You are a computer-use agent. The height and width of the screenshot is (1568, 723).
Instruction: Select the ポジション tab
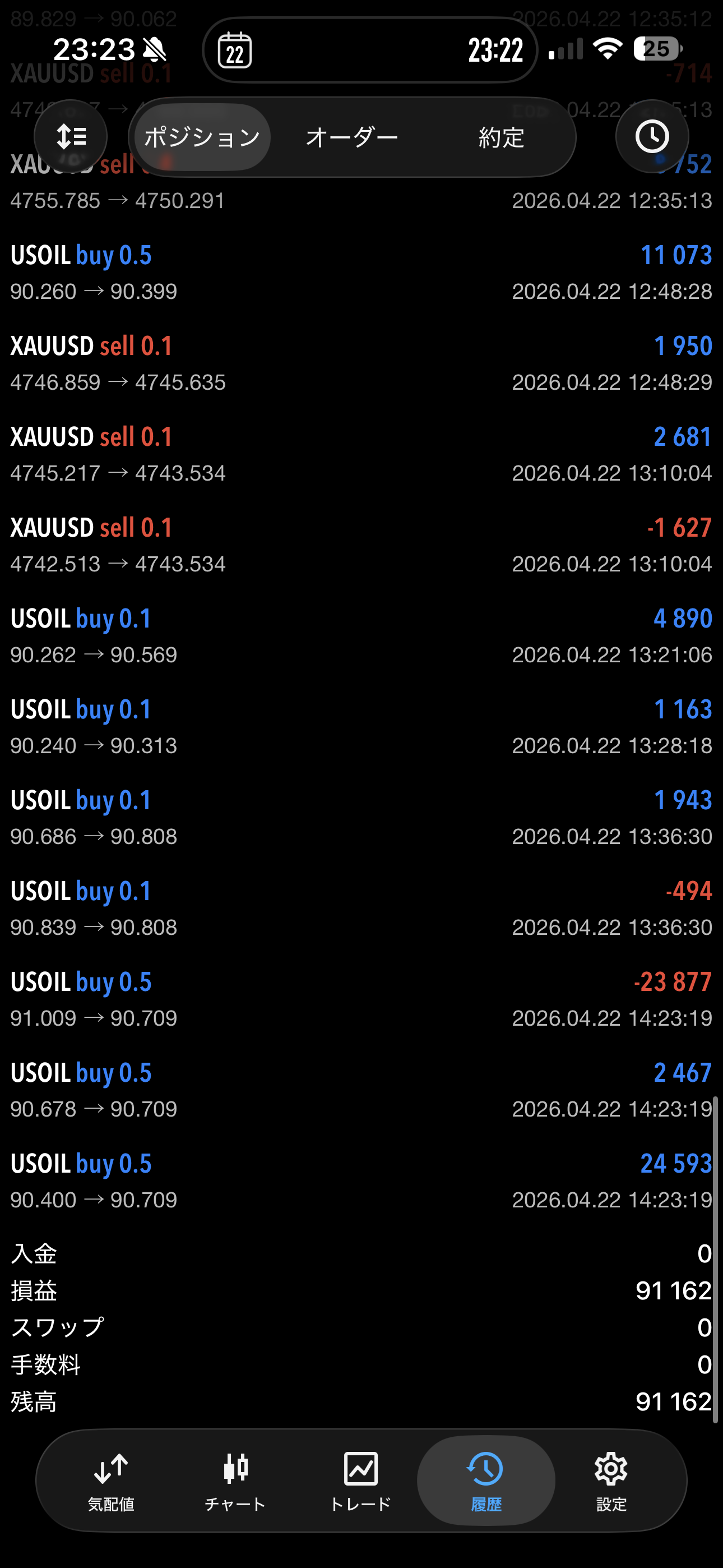tap(202, 137)
